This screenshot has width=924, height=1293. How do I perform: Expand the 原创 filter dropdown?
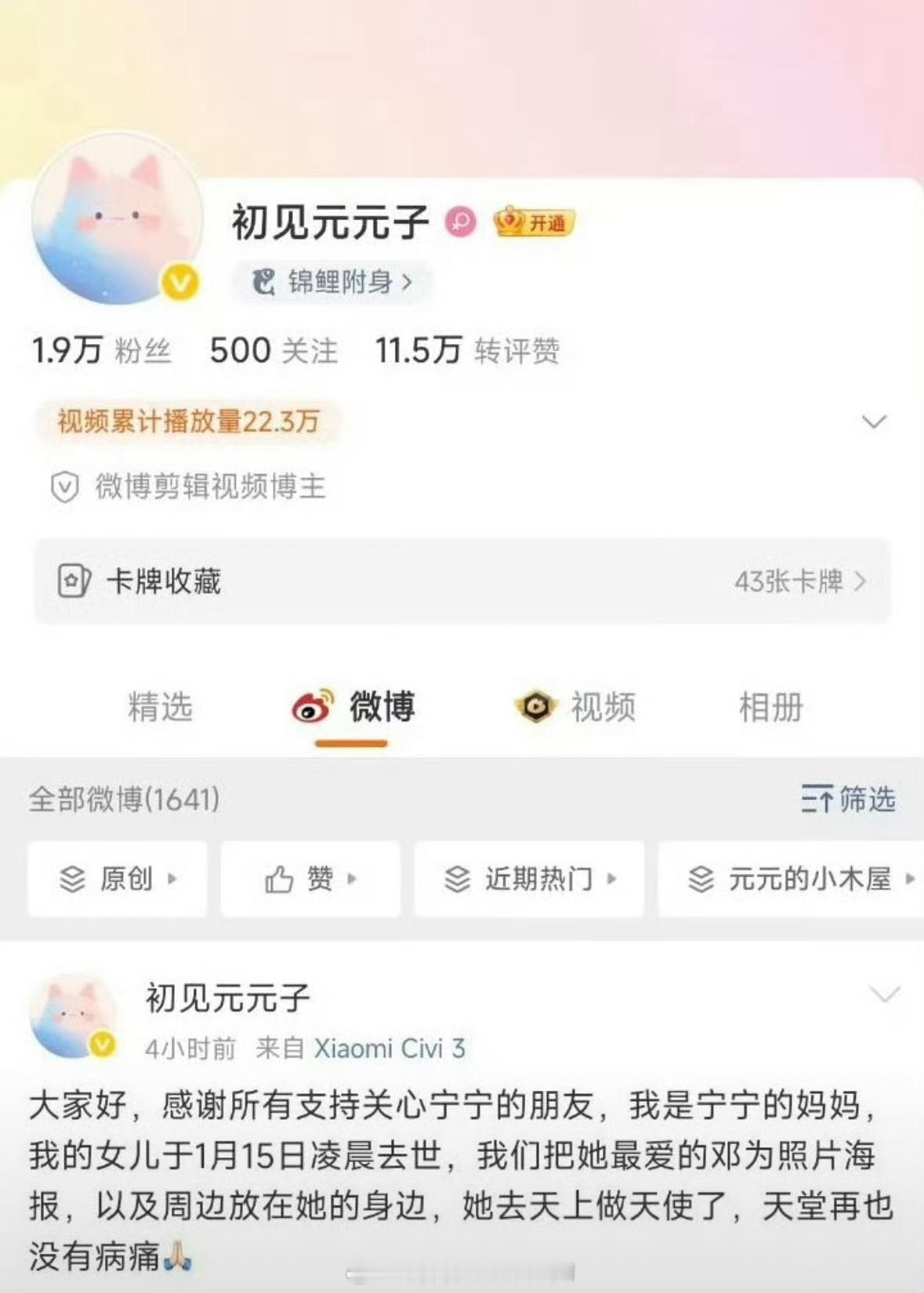(172, 881)
